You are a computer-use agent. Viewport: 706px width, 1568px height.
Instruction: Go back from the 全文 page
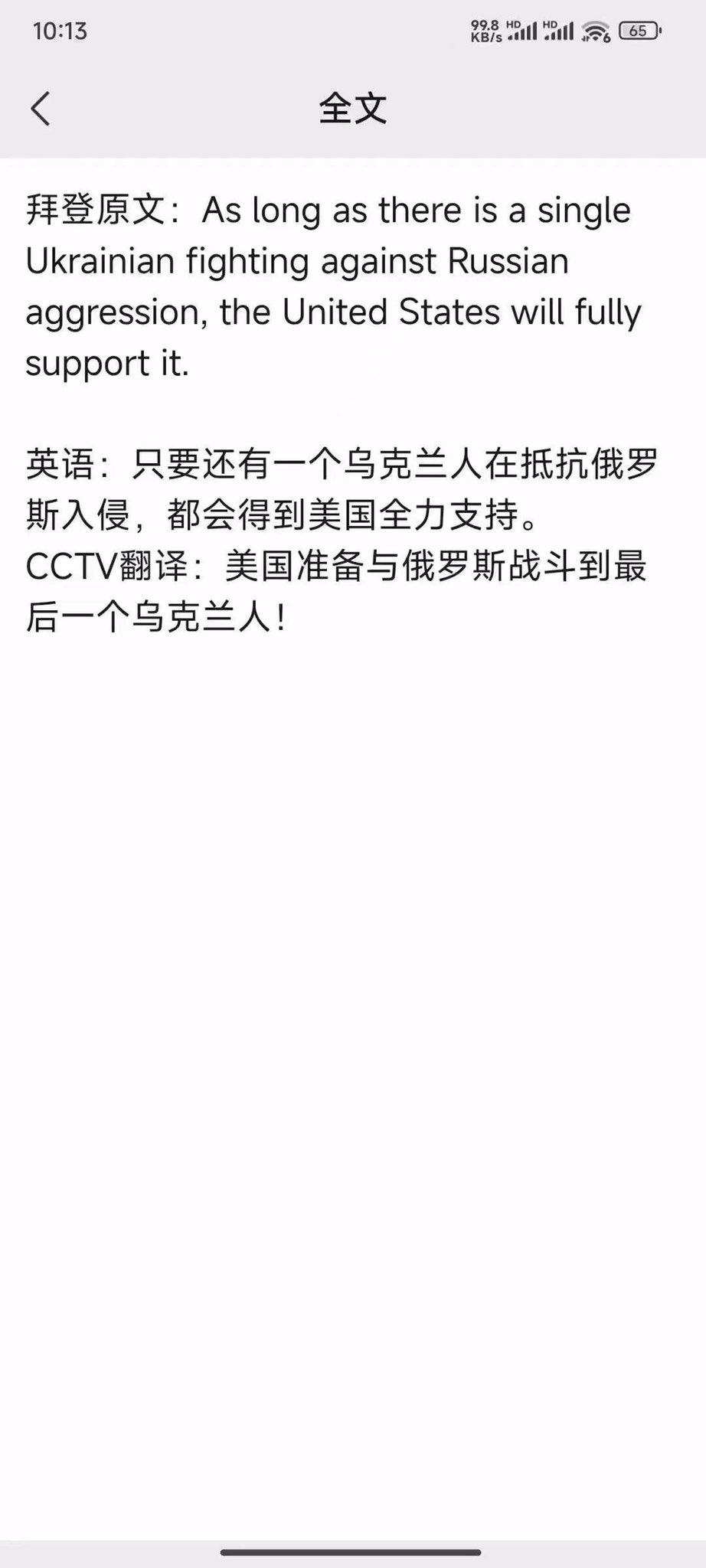[x=41, y=108]
